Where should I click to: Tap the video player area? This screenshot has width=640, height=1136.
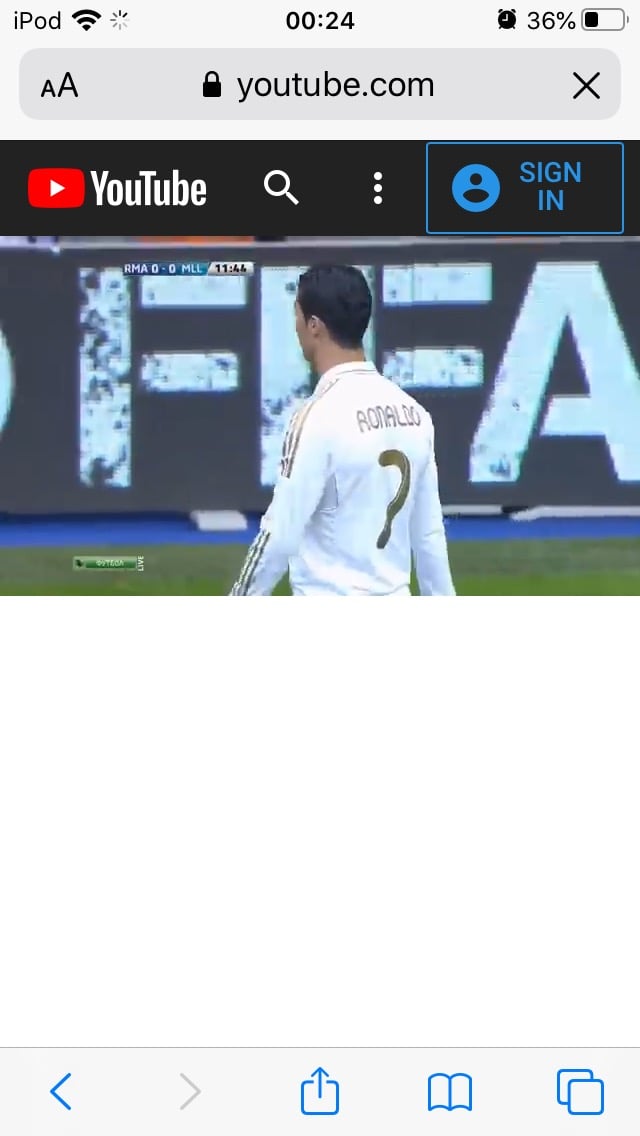pyautogui.click(x=320, y=415)
